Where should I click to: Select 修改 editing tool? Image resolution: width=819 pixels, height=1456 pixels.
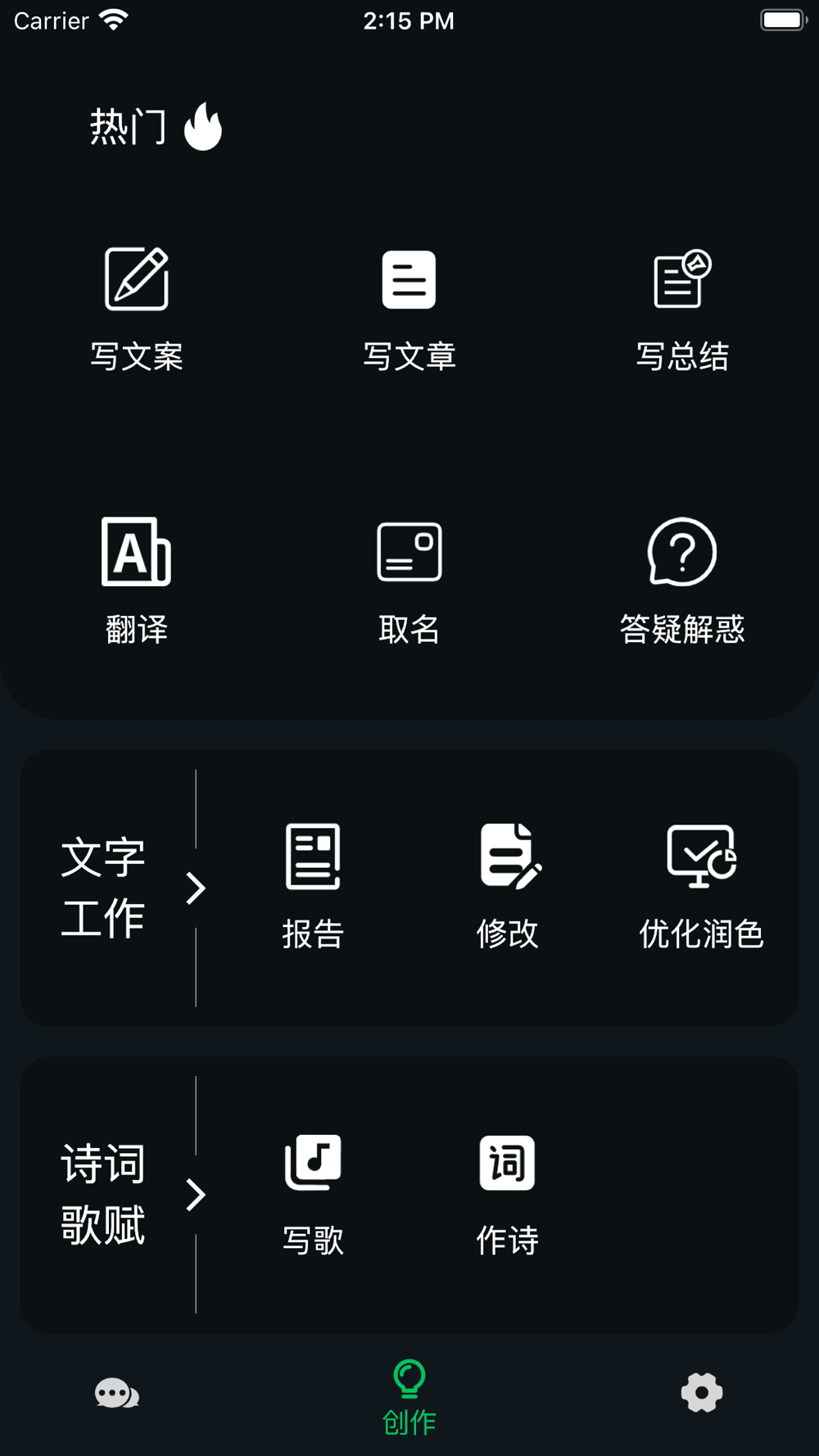[x=508, y=886]
